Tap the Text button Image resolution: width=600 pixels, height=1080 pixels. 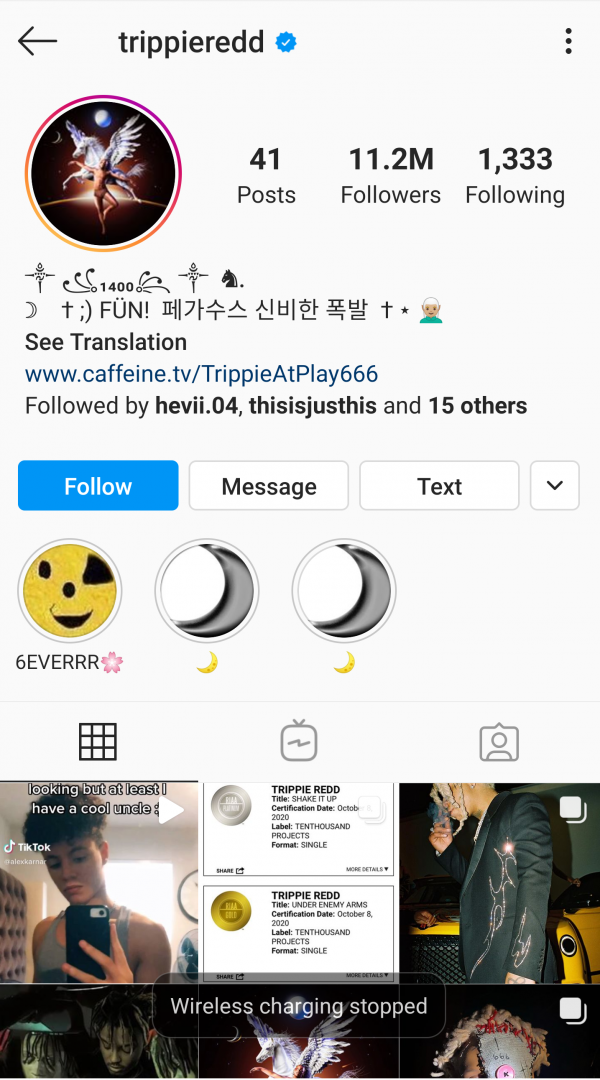(439, 486)
